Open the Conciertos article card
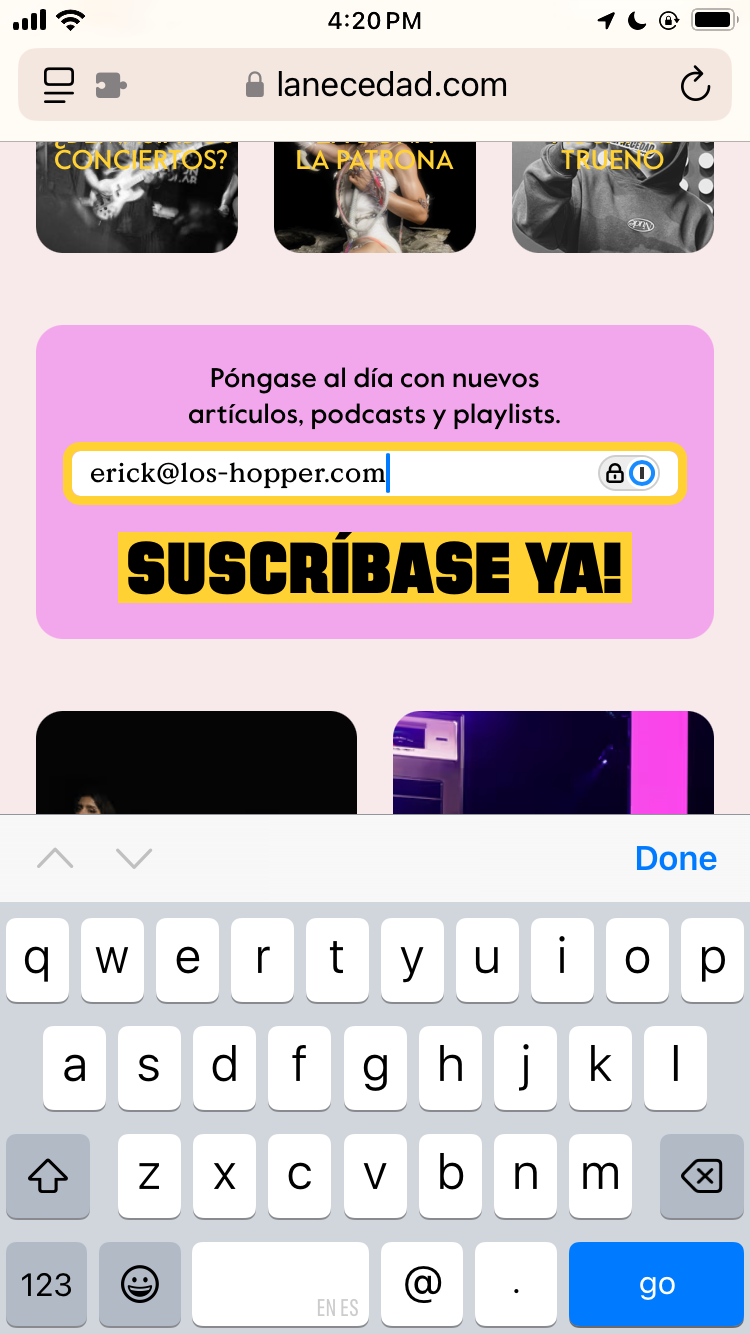Image resolution: width=750 pixels, height=1334 pixels. (137, 196)
